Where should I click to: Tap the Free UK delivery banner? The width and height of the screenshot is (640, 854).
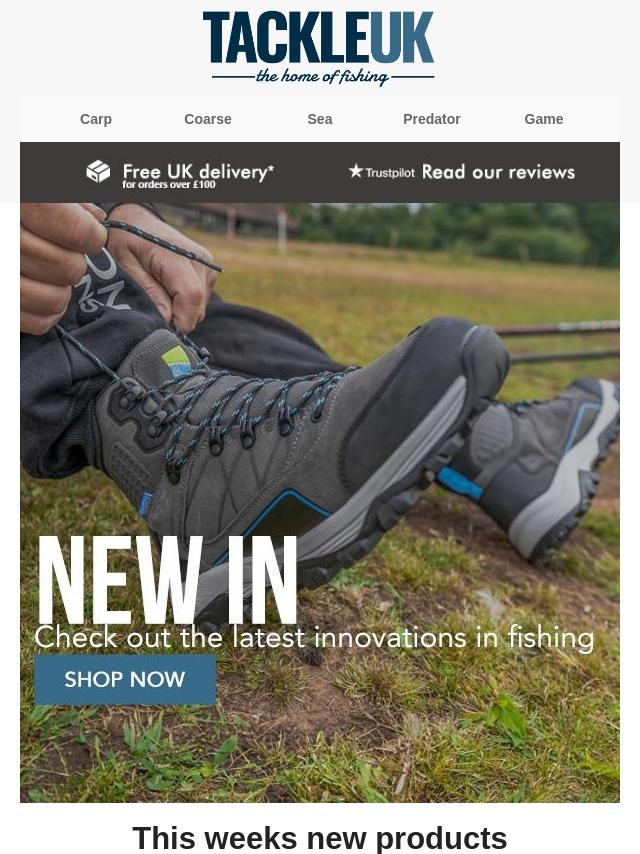coord(180,173)
